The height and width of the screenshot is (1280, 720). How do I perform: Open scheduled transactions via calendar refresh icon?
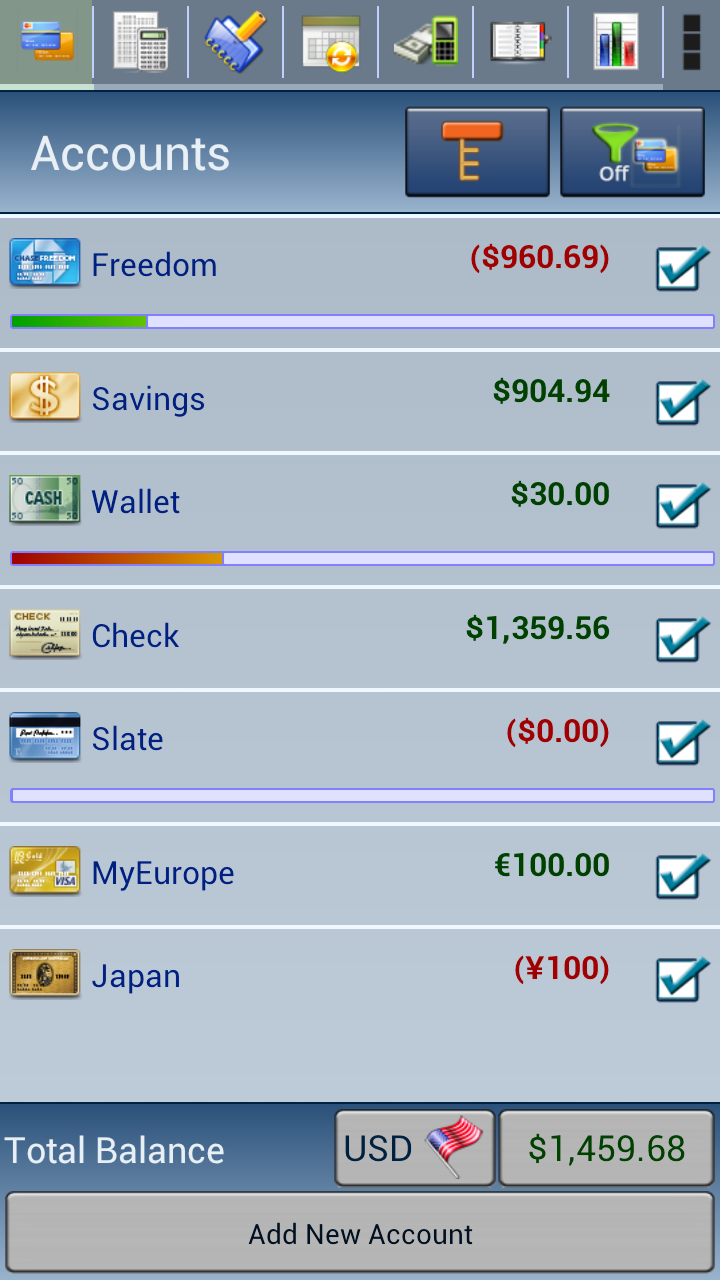[x=330, y=41]
